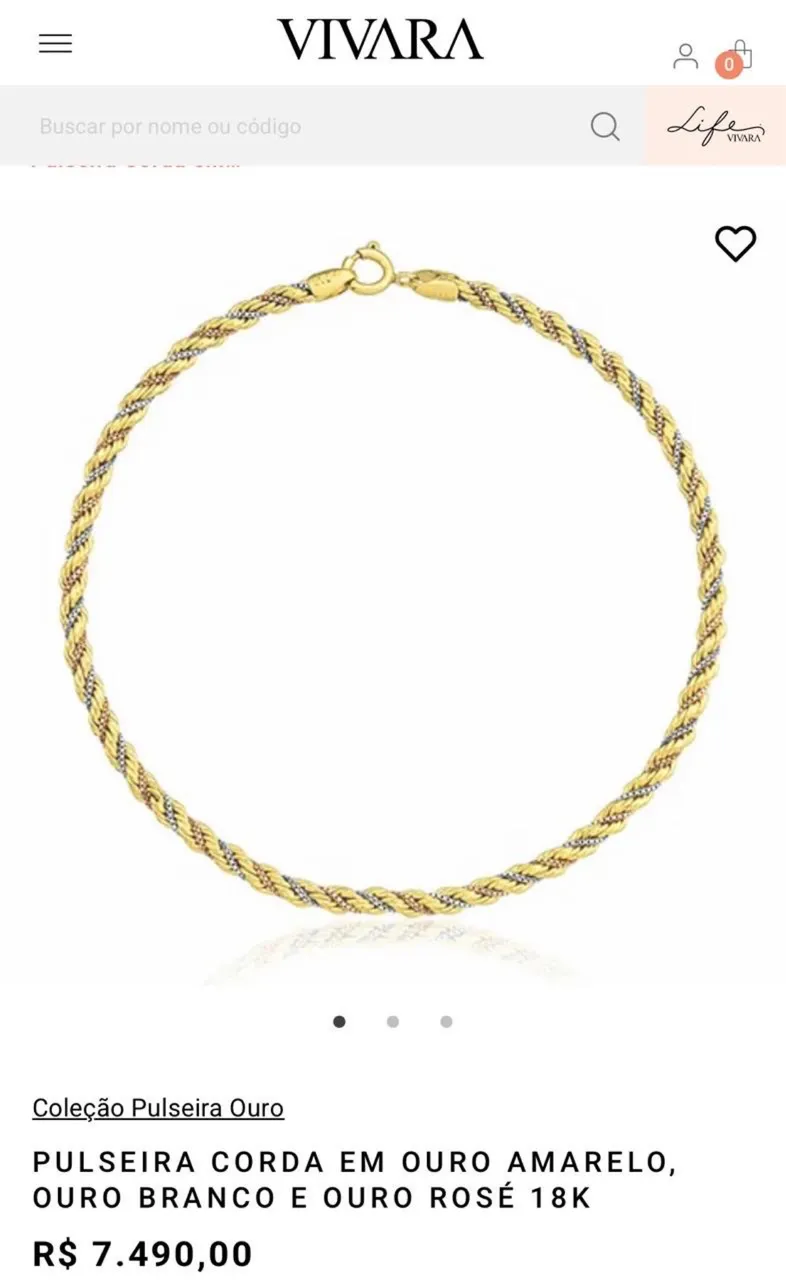The width and height of the screenshot is (786, 1280).
Task: Open the Life Vivara section
Action: pyautogui.click(x=716, y=126)
